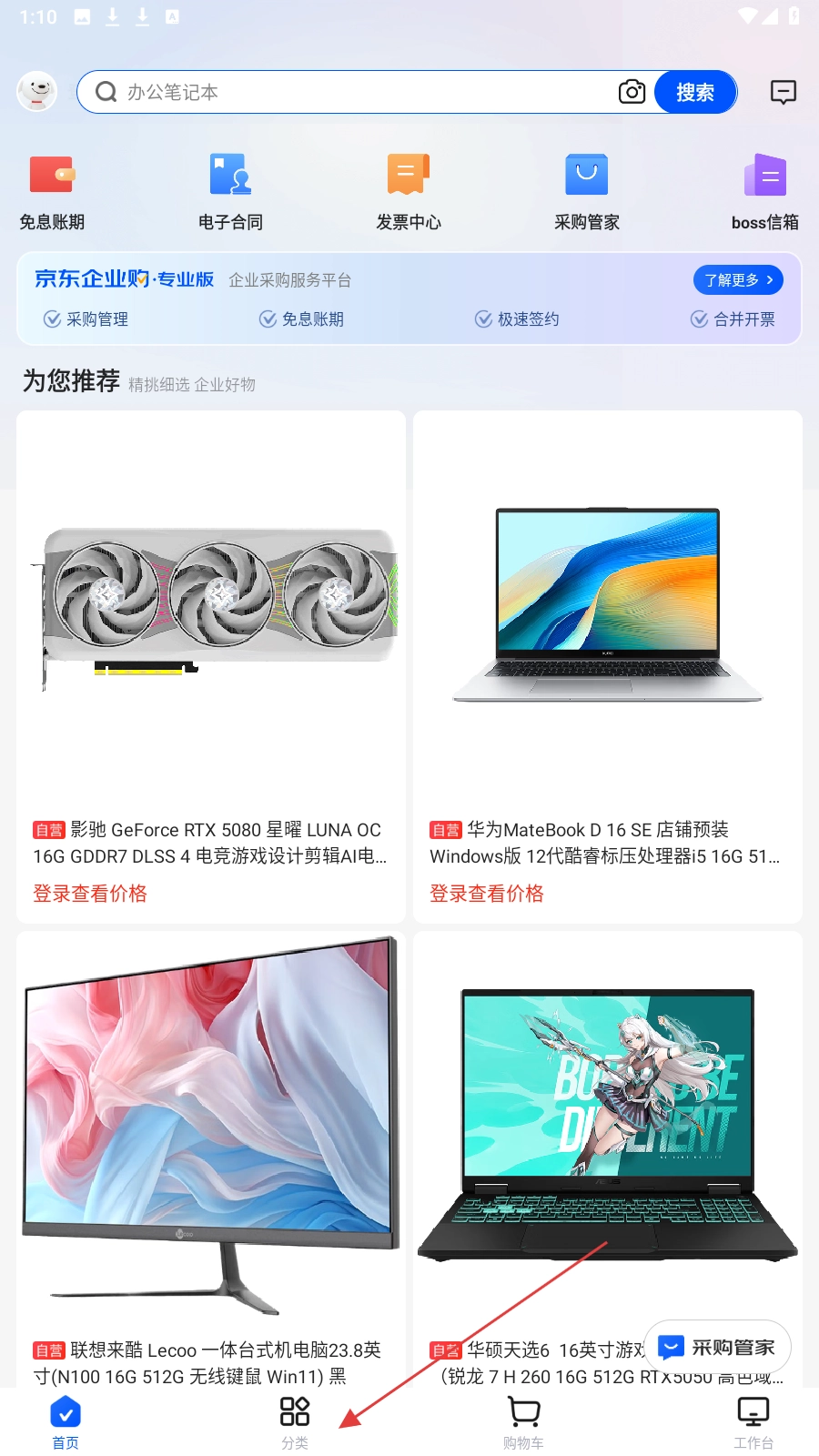Tap 了解更多 on the banner
Viewport: 819px width, 1456px height.
tap(738, 279)
